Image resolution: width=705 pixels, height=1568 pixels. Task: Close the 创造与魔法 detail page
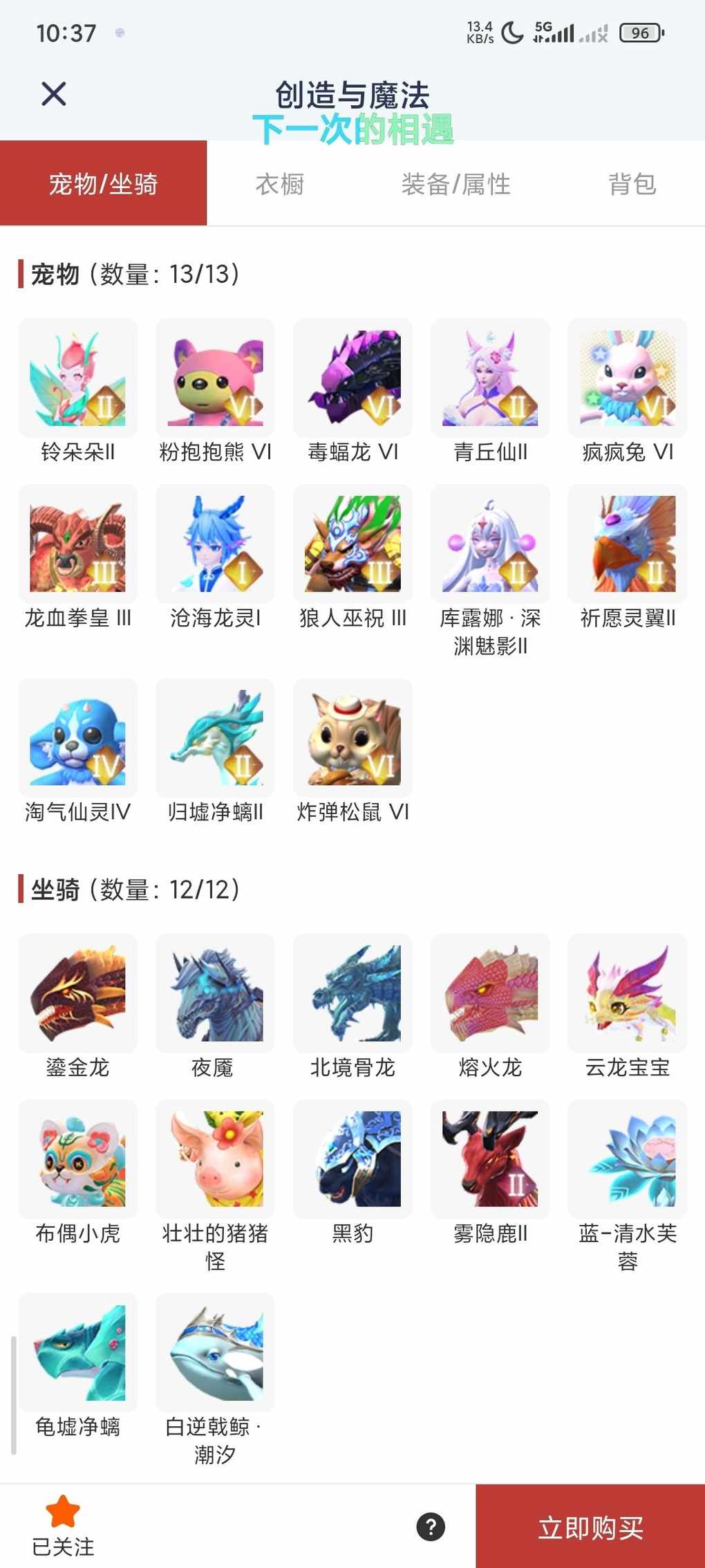click(x=54, y=93)
